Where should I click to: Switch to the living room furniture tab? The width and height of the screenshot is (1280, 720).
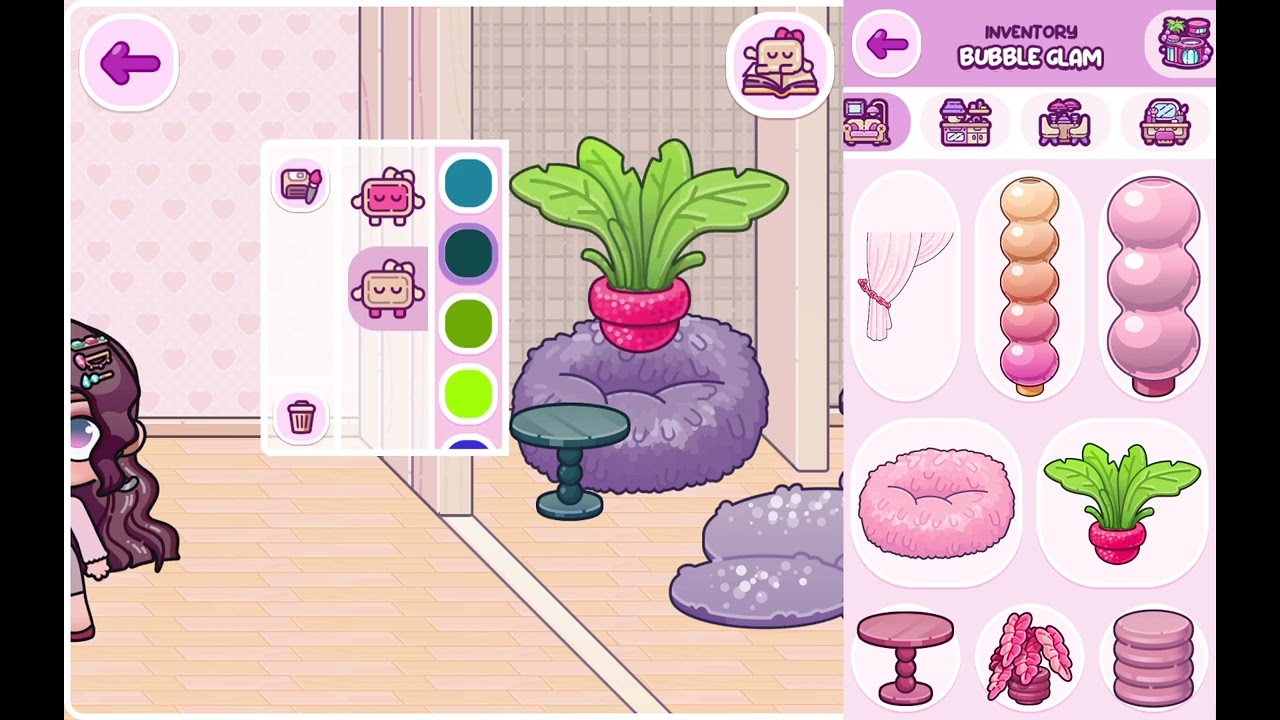(x=868, y=123)
